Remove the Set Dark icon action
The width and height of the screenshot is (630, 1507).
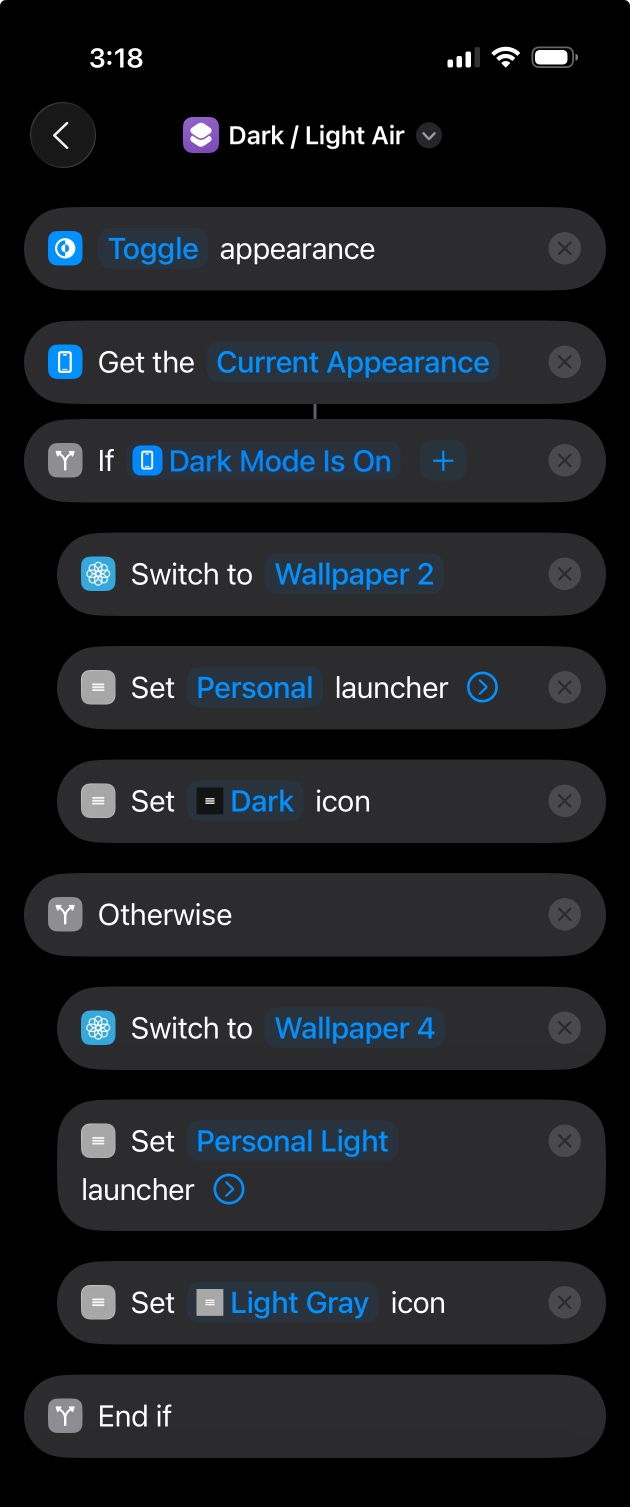click(x=565, y=801)
